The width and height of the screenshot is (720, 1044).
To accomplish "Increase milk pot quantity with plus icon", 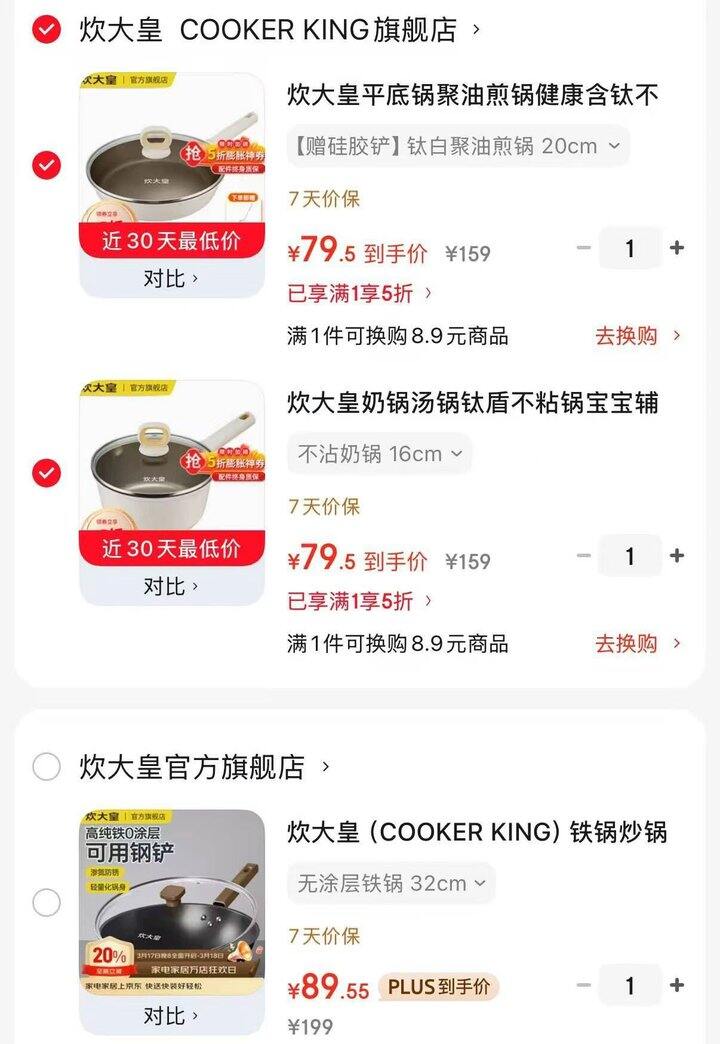I will pyautogui.click(x=676, y=555).
